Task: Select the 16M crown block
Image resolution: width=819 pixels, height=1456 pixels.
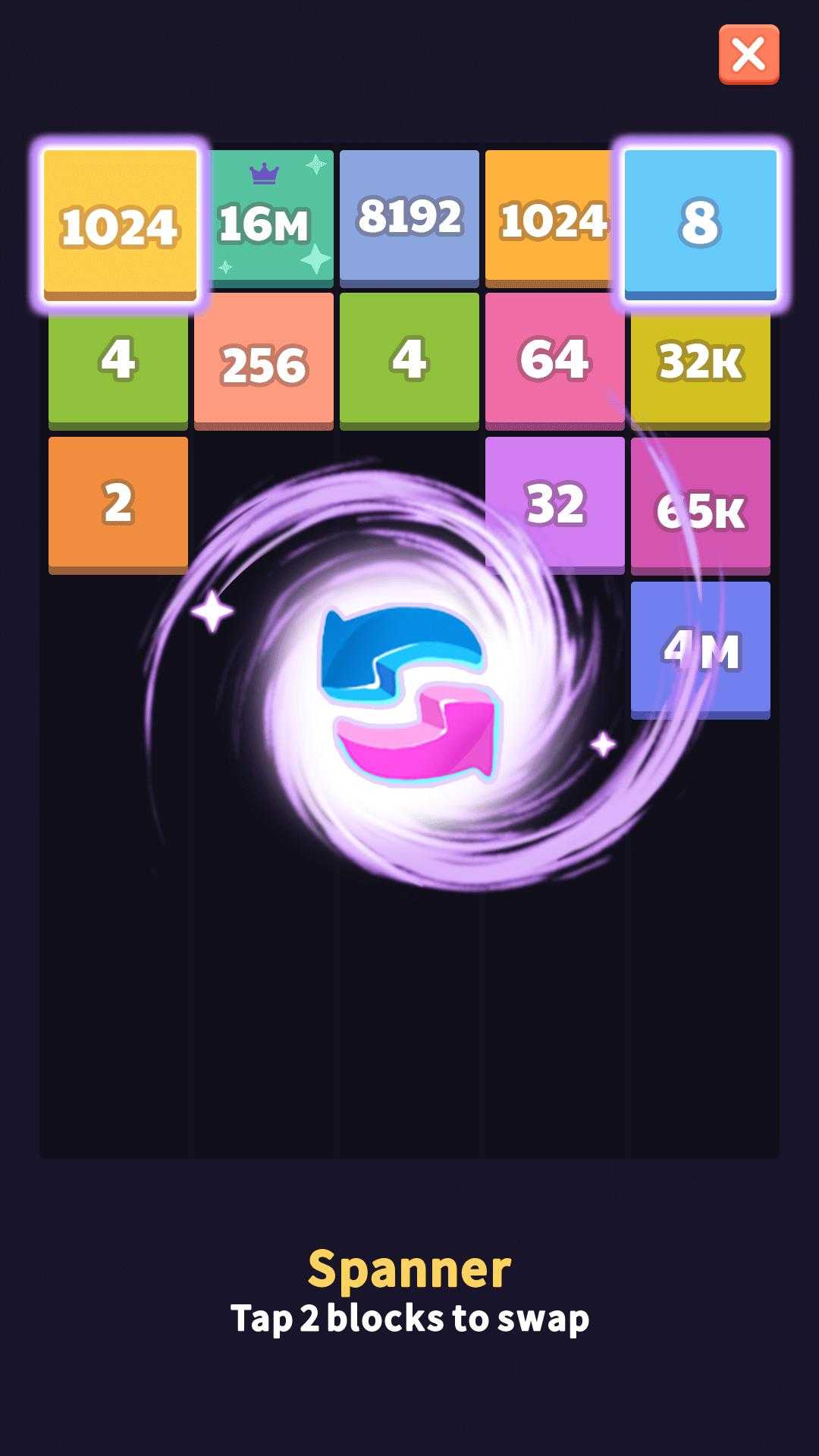Action: point(264,218)
